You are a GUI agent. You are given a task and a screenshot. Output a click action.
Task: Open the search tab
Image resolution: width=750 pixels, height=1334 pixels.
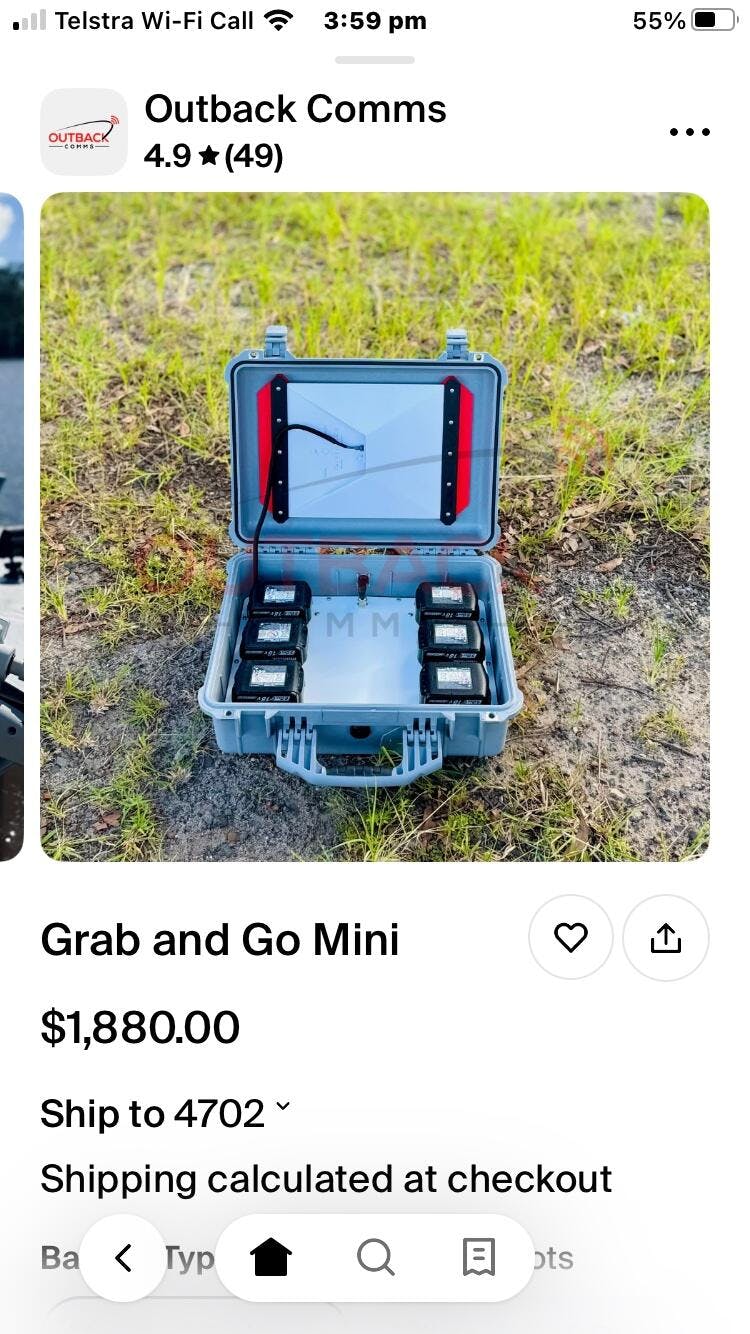375,1257
